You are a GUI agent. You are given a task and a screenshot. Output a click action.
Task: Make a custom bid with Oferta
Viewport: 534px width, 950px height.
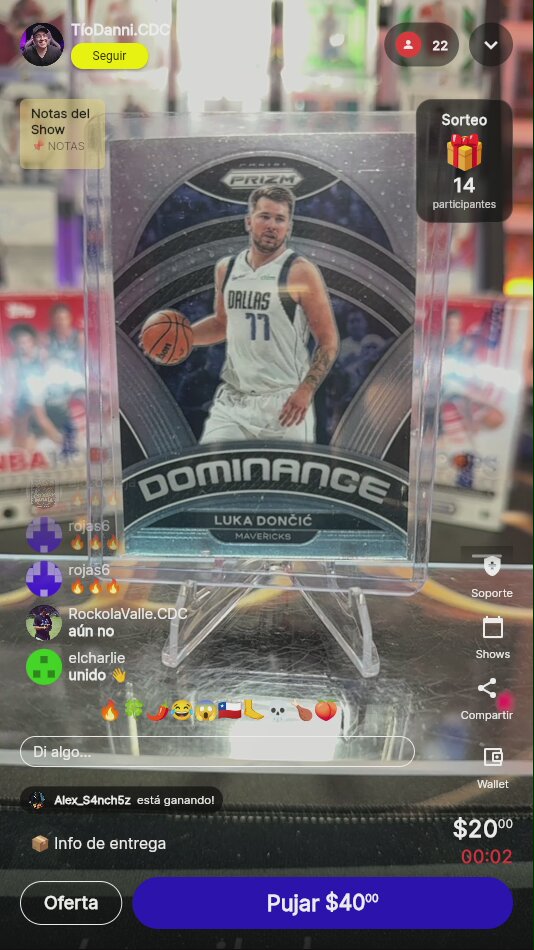pos(71,903)
